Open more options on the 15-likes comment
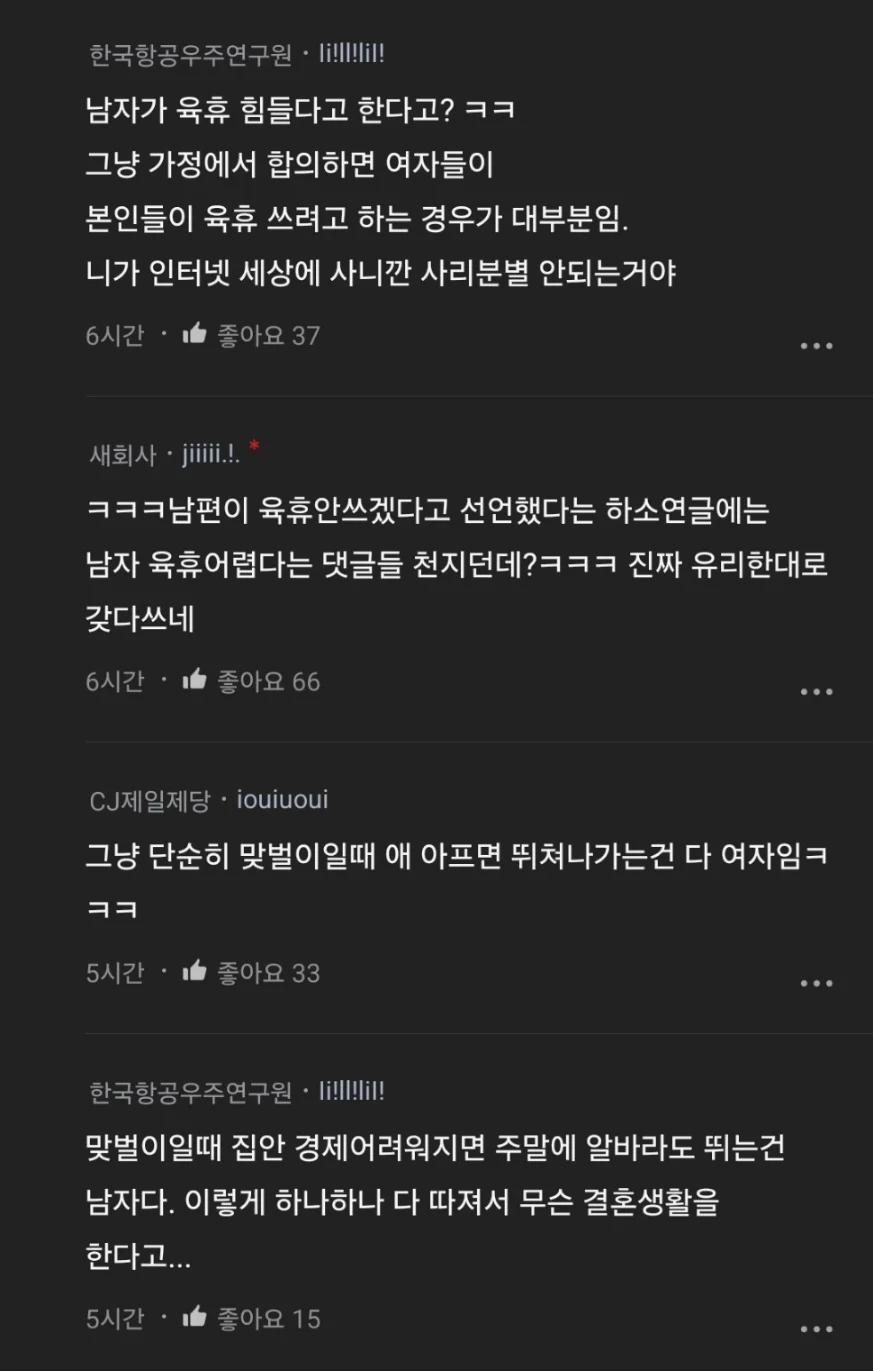Image resolution: width=873 pixels, height=1371 pixels. [816, 1329]
